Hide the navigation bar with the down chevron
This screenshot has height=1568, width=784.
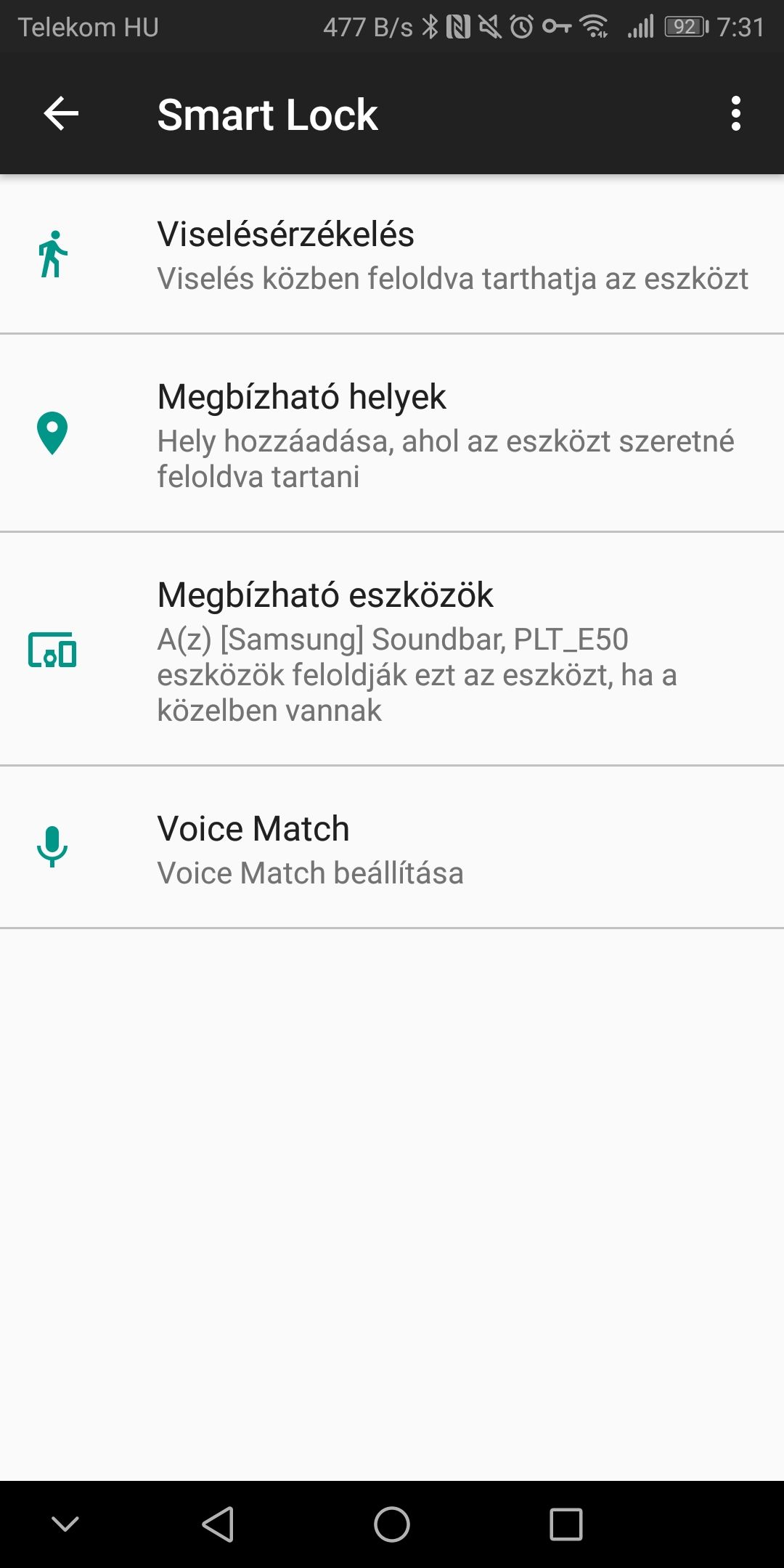[x=65, y=1524]
